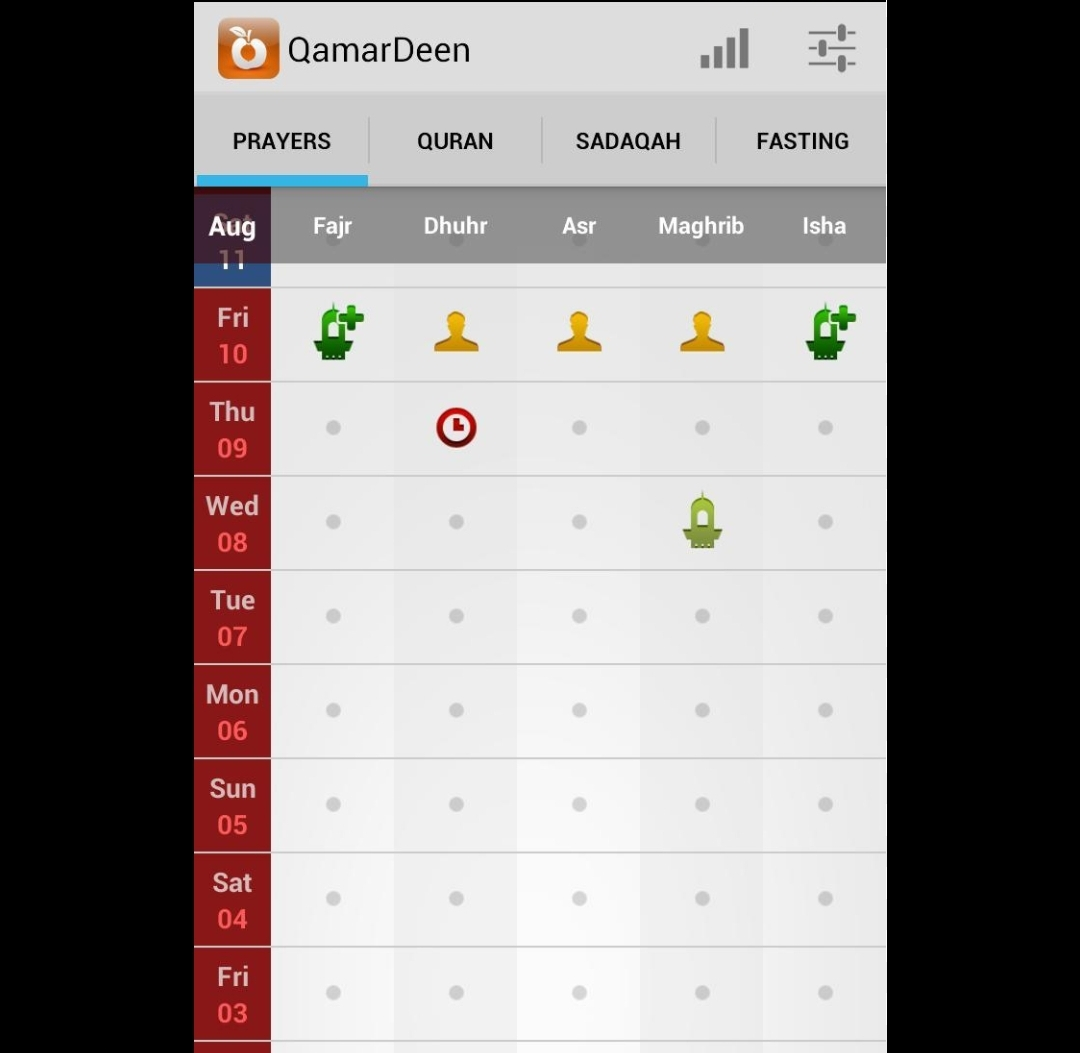Screen dimensions: 1080x1053
Task: Mark Tuesday 07 Asr prayer
Action: point(579,616)
